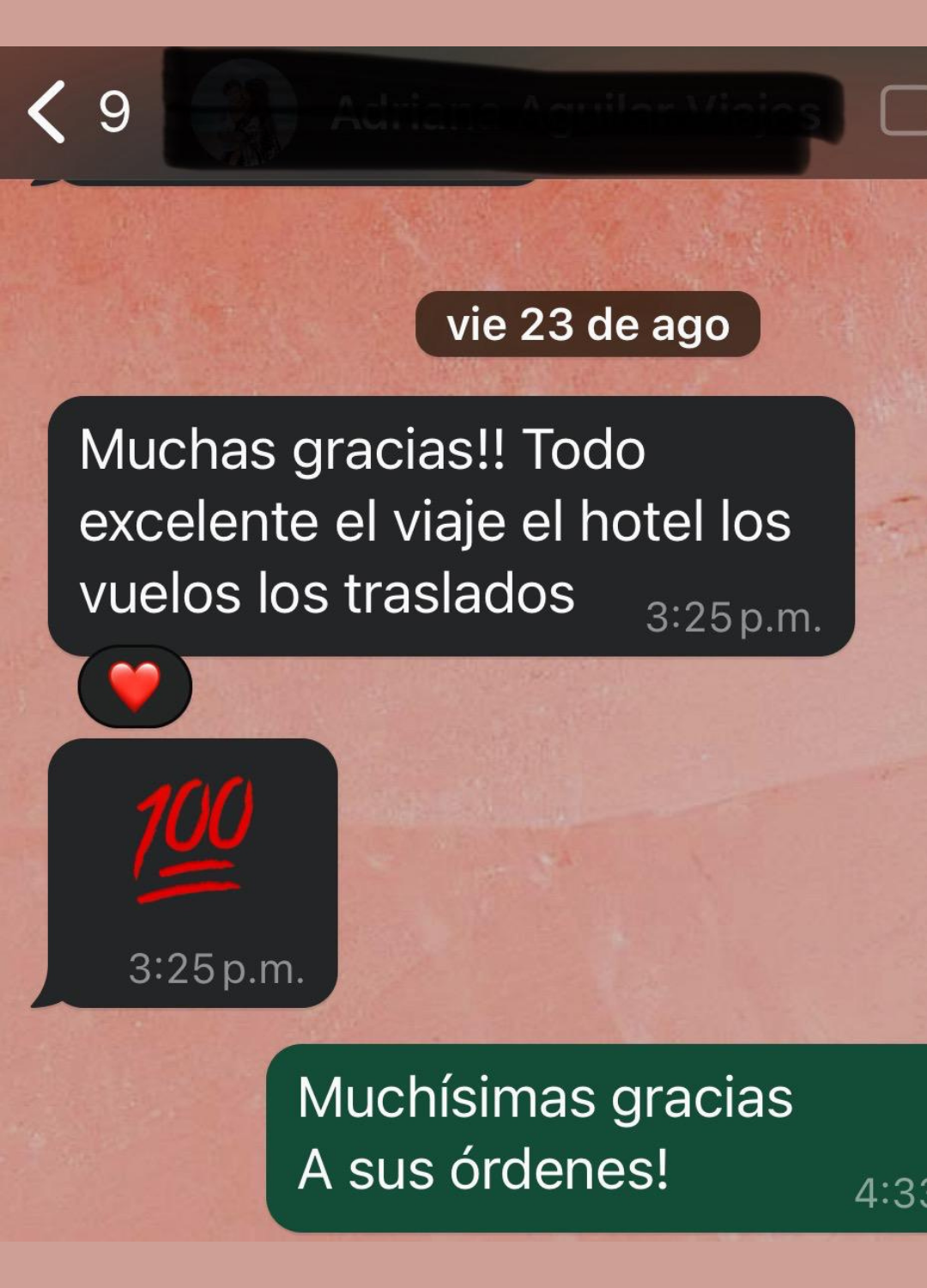Open the heart reaction on the message
The width and height of the screenshot is (927, 1288).
(135, 687)
